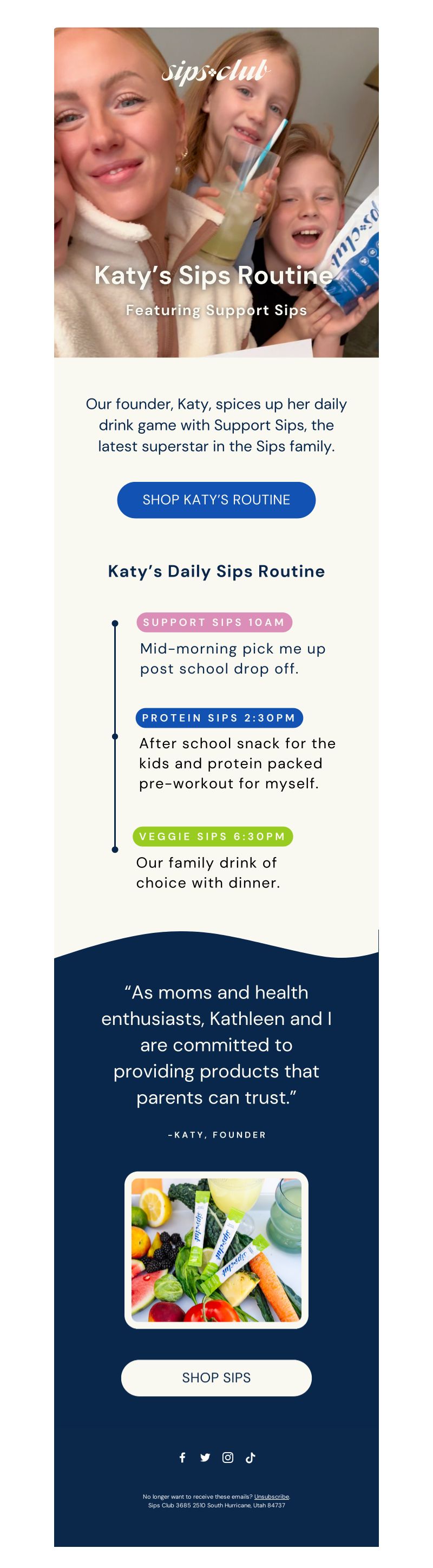The width and height of the screenshot is (433, 1568).
Task: Tap the Unsubscribe link
Action: (x=271, y=1496)
